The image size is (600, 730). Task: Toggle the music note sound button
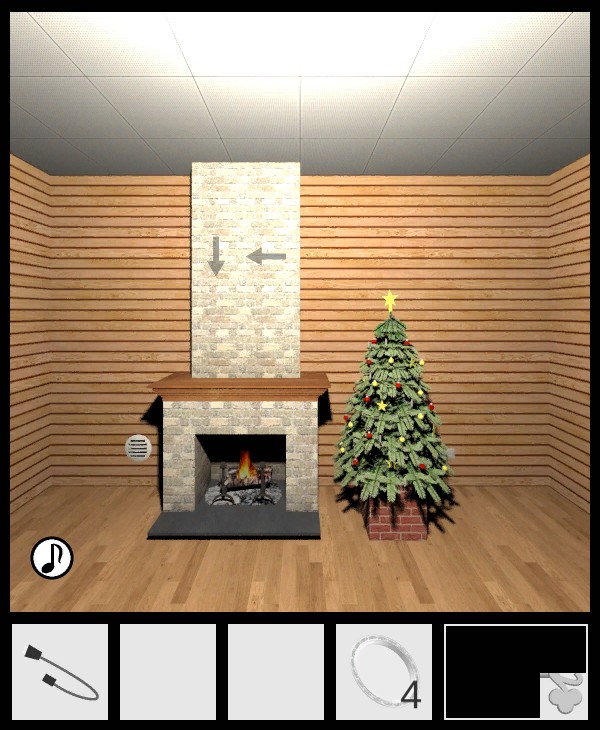(x=52, y=558)
